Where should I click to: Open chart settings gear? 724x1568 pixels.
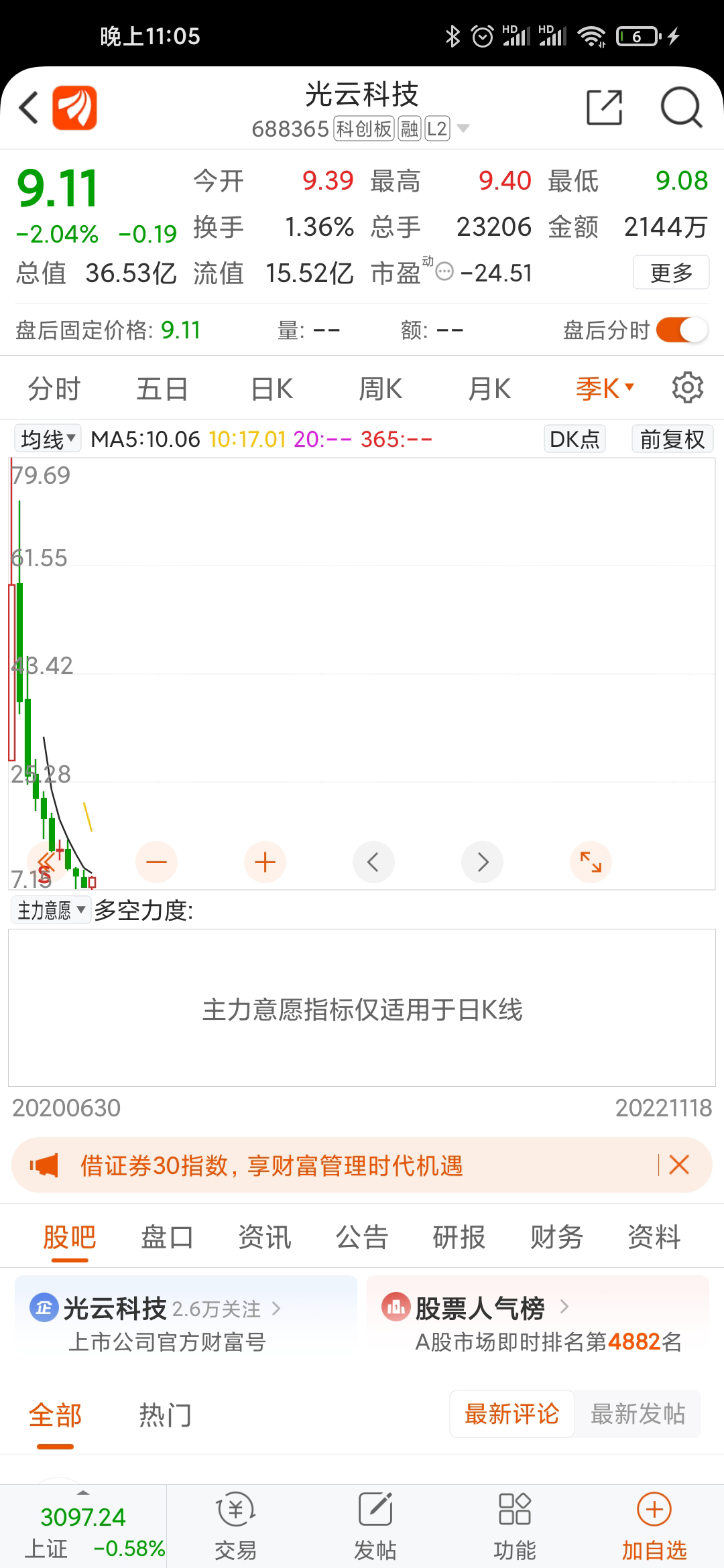[x=687, y=388]
